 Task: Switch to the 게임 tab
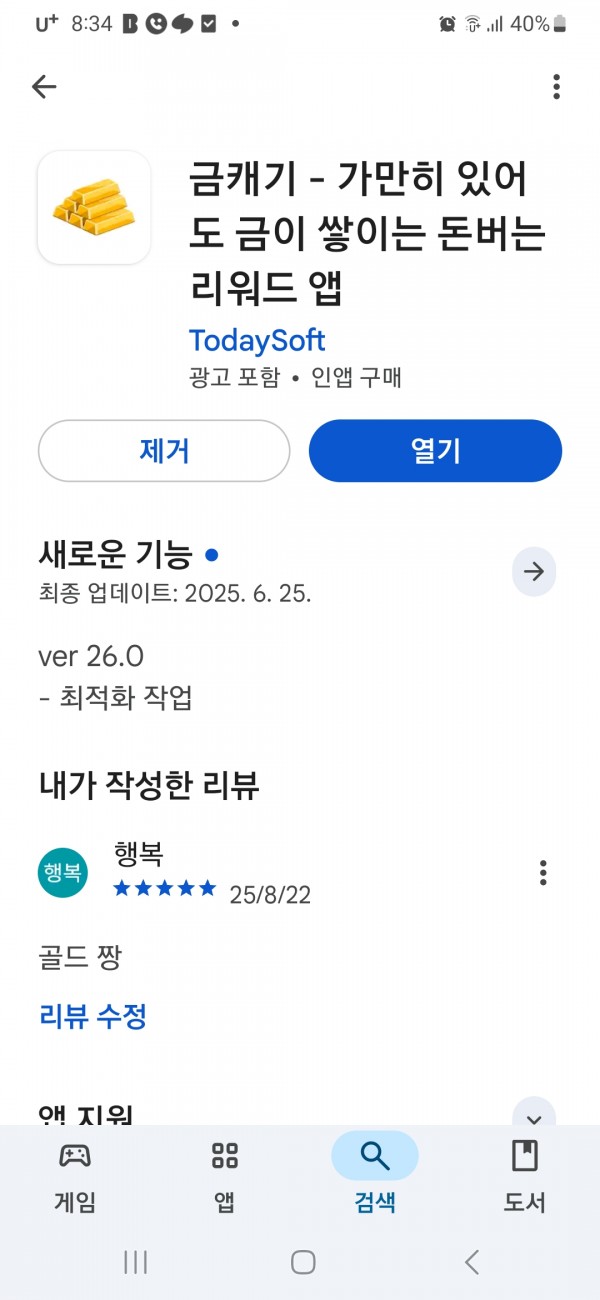click(75, 1174)
